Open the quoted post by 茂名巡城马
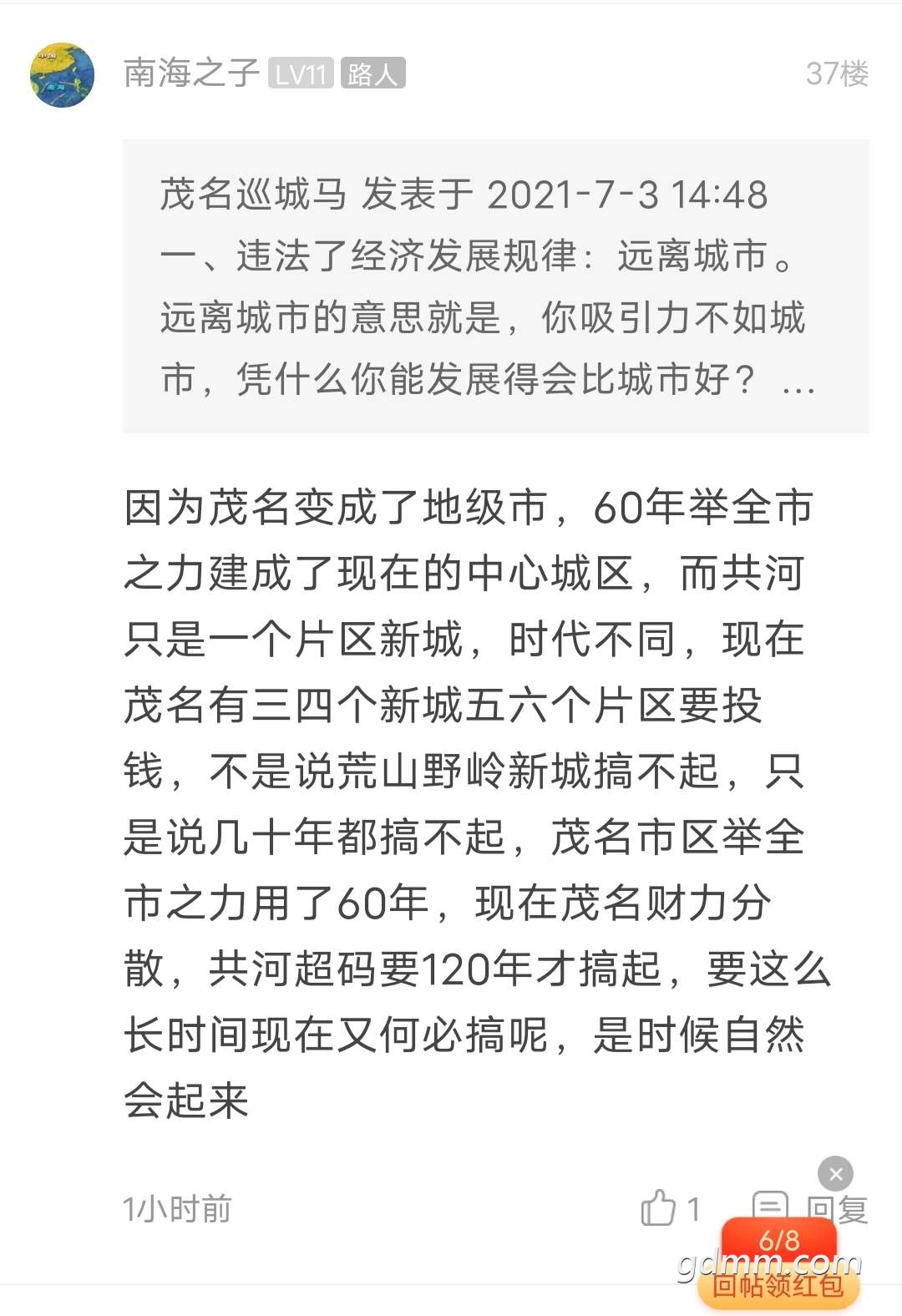Viewport: 902px width, 1316px height. tap(495, 286)
